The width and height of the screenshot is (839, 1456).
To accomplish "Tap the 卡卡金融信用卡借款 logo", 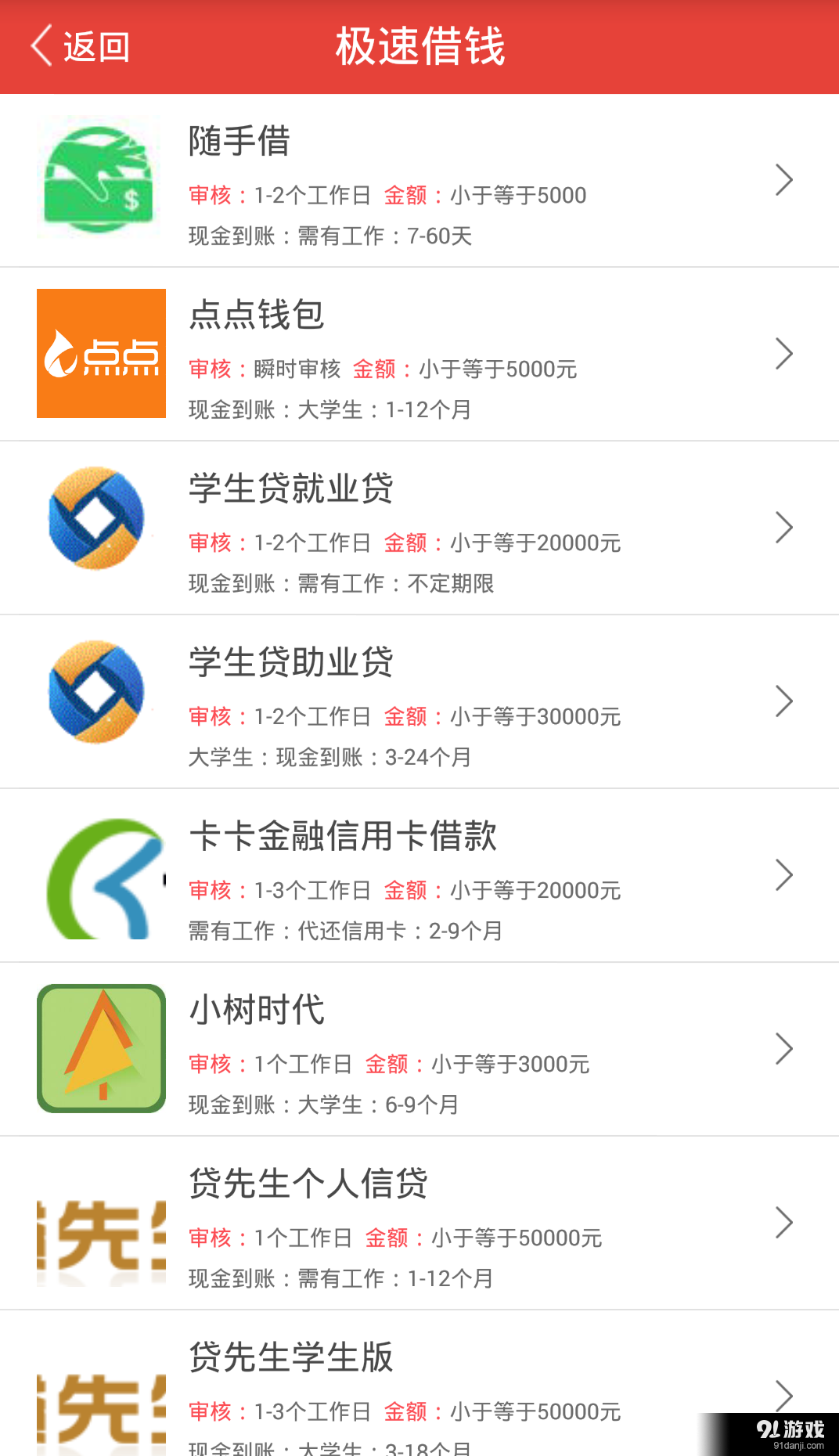I will pyautogui.click(x=100, y=875).
